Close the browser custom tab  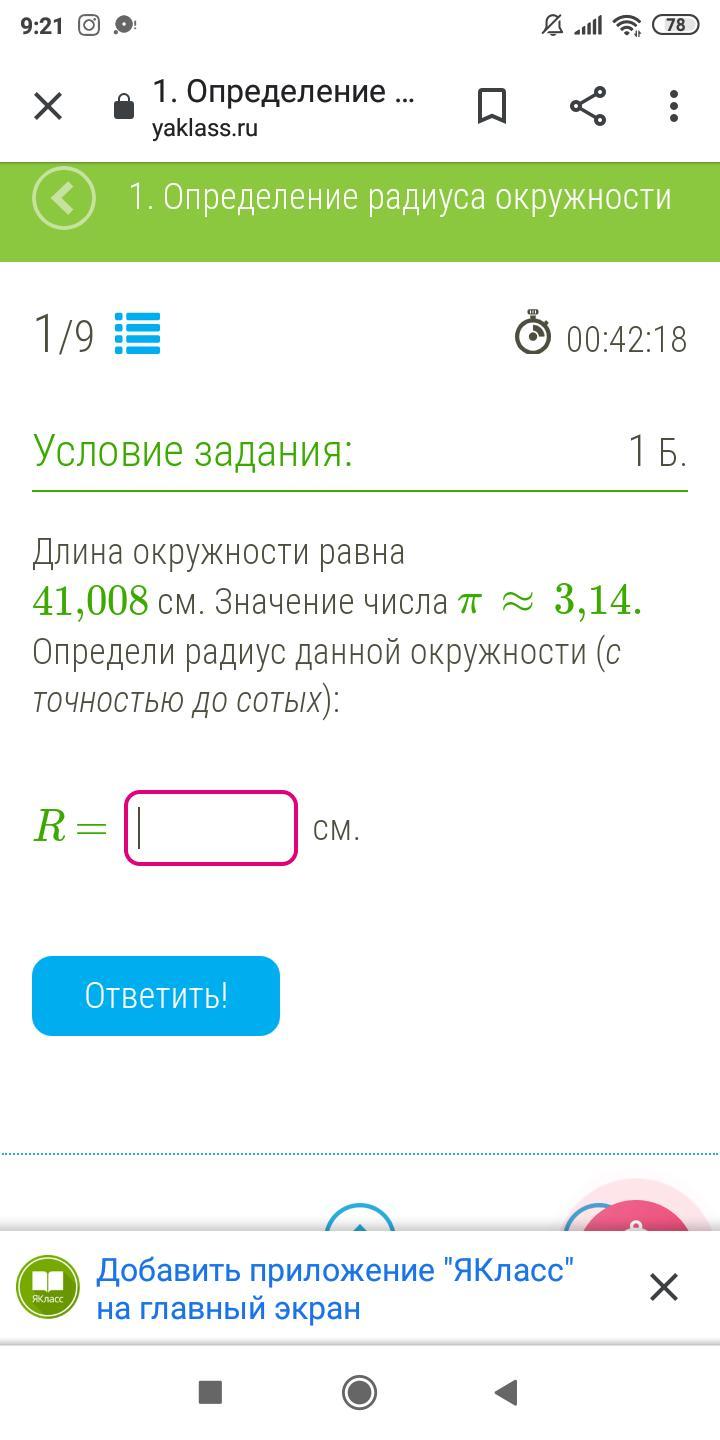48,106
